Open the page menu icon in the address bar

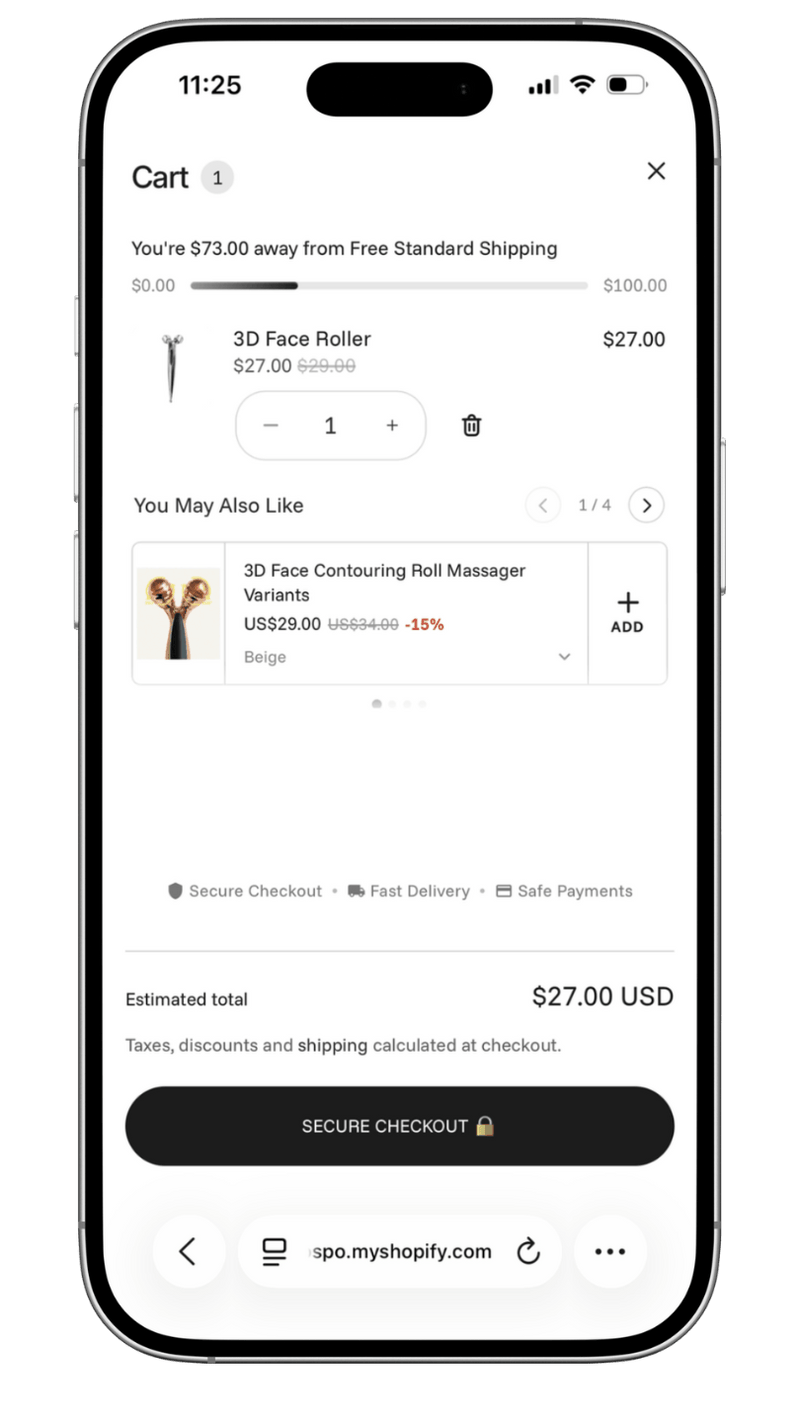coord(274,1252)
